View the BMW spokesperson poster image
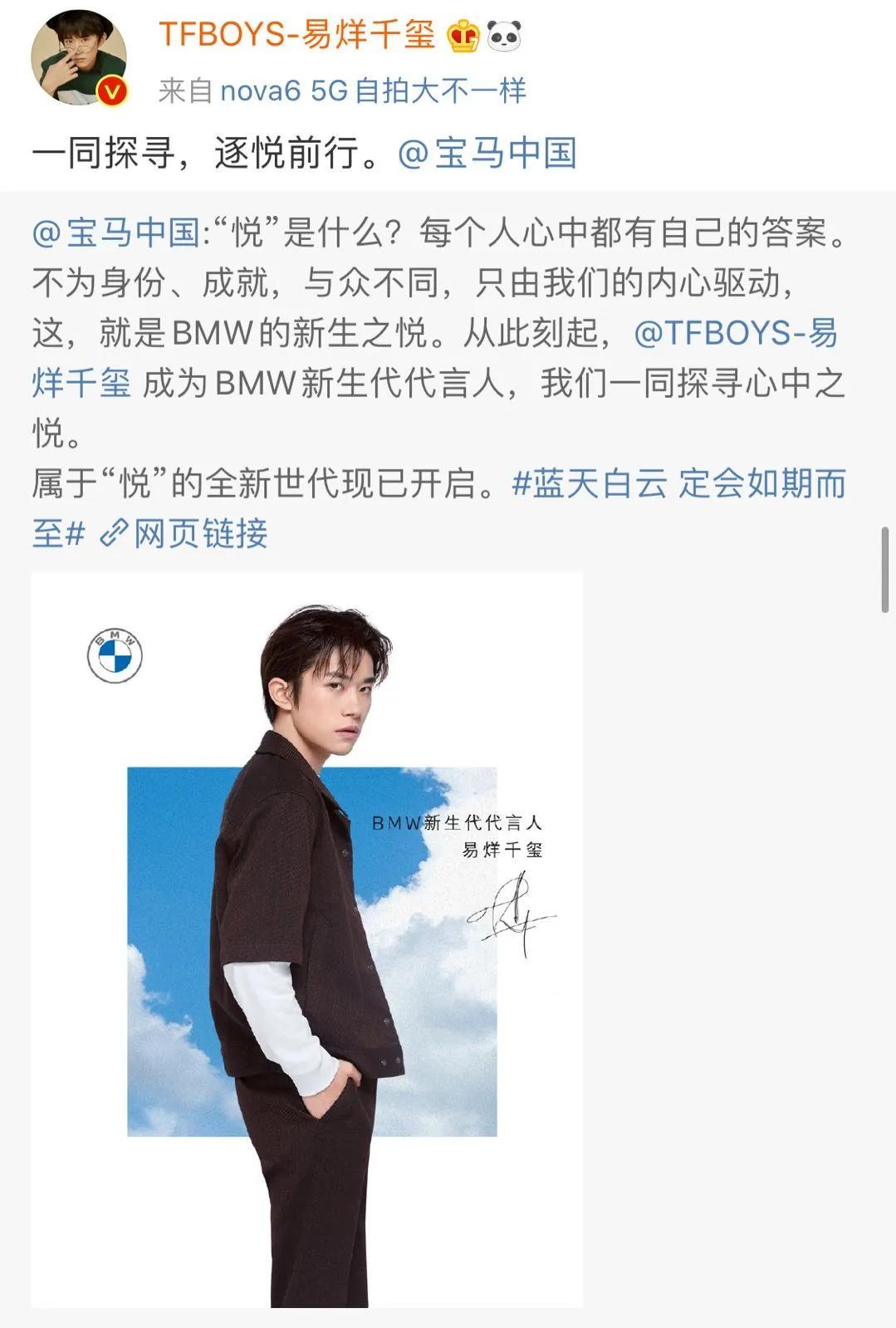This screenshot has height=1328, width=896. 307,938
